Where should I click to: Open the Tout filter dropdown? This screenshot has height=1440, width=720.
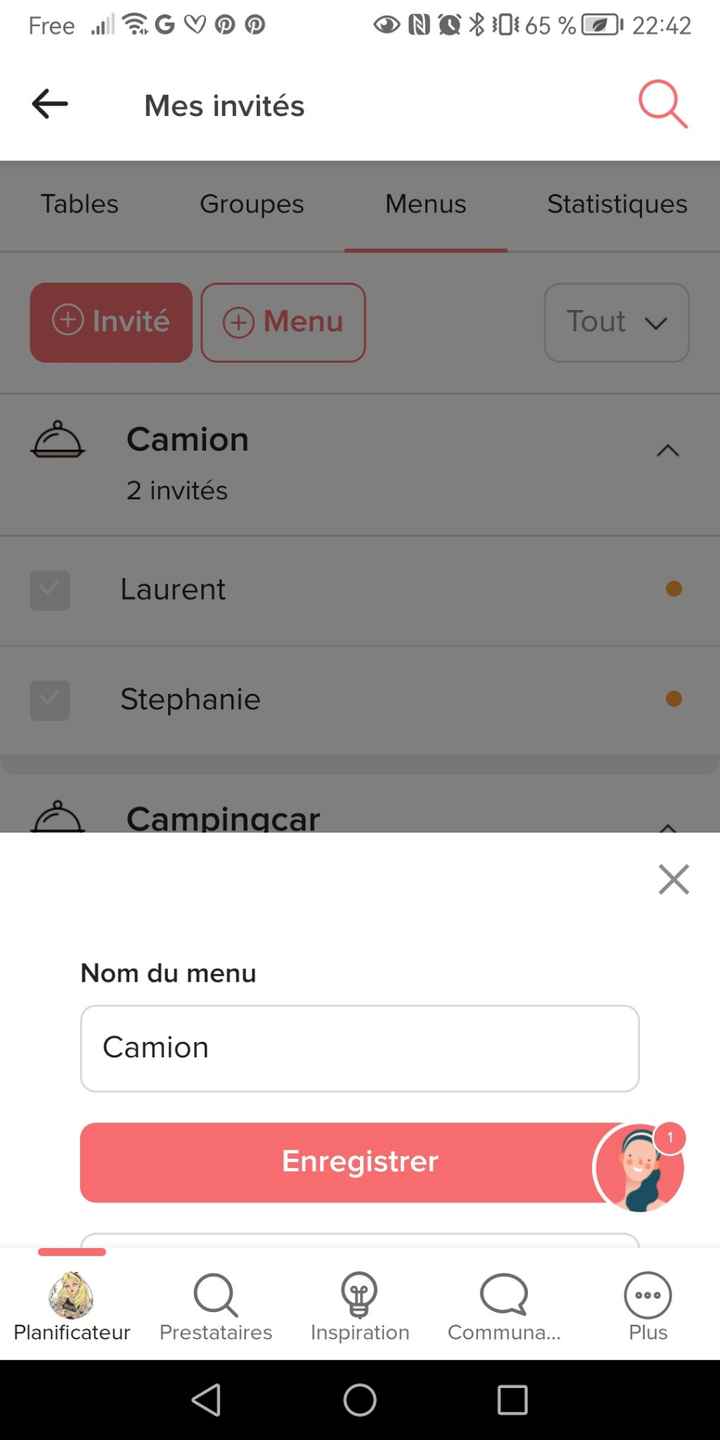tap(616, 322)
